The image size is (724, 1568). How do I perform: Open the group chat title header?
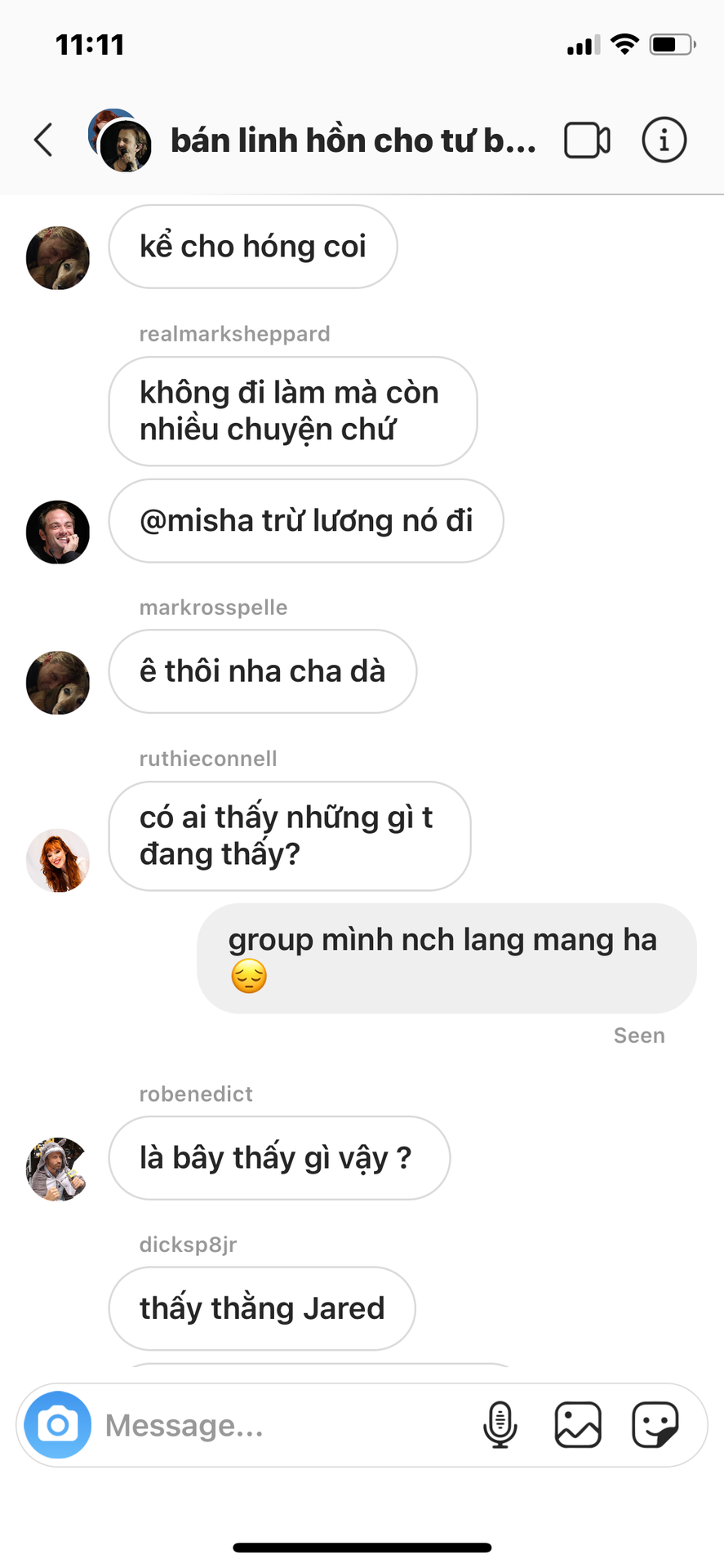pyautogui.click(x=353, y=140)
